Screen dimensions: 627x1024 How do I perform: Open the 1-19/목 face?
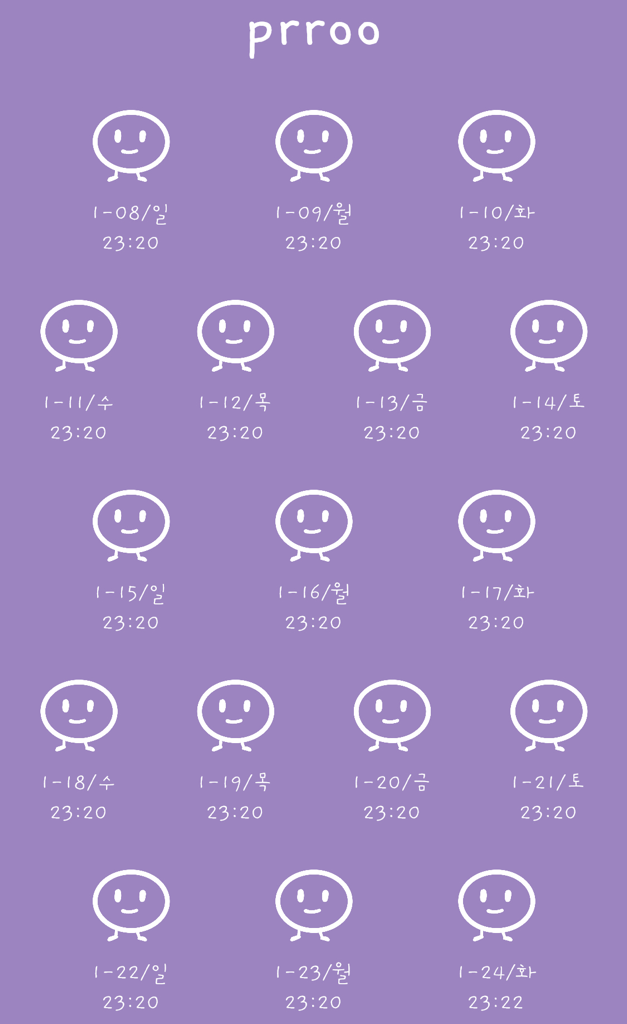[235, 715]
